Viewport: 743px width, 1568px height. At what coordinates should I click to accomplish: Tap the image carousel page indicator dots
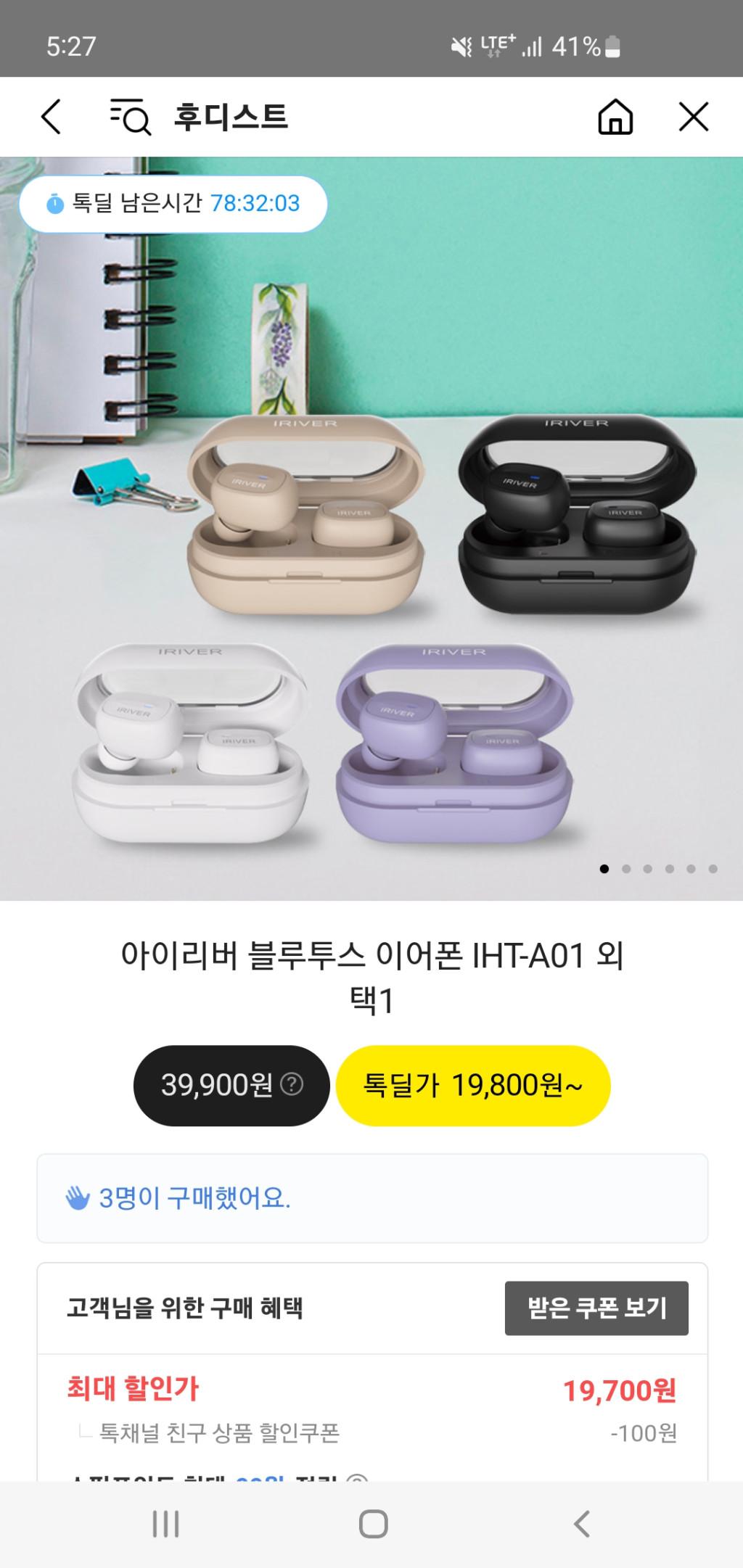(x=658, y=868)
